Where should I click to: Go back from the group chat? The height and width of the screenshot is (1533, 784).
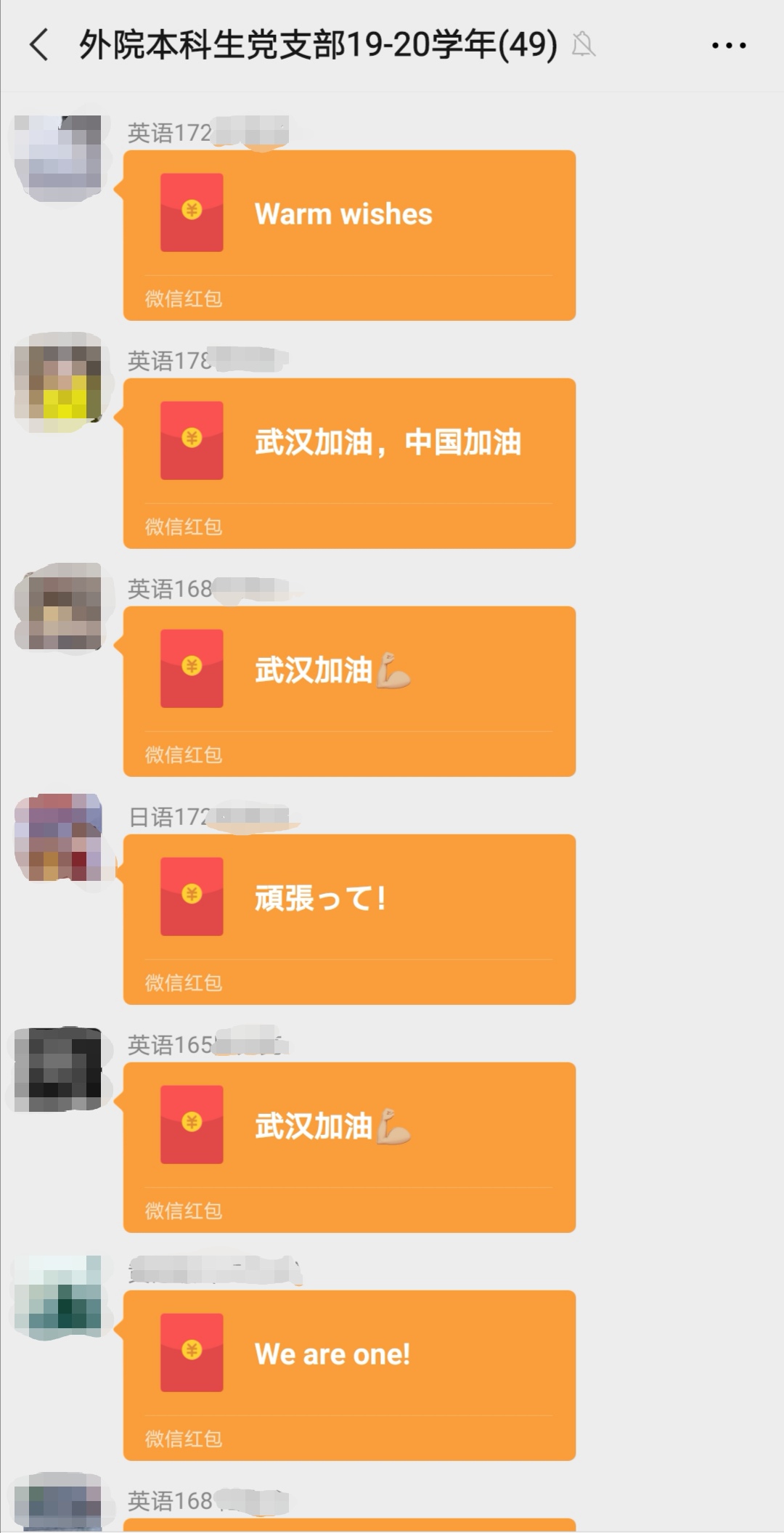tap(39, 45)
